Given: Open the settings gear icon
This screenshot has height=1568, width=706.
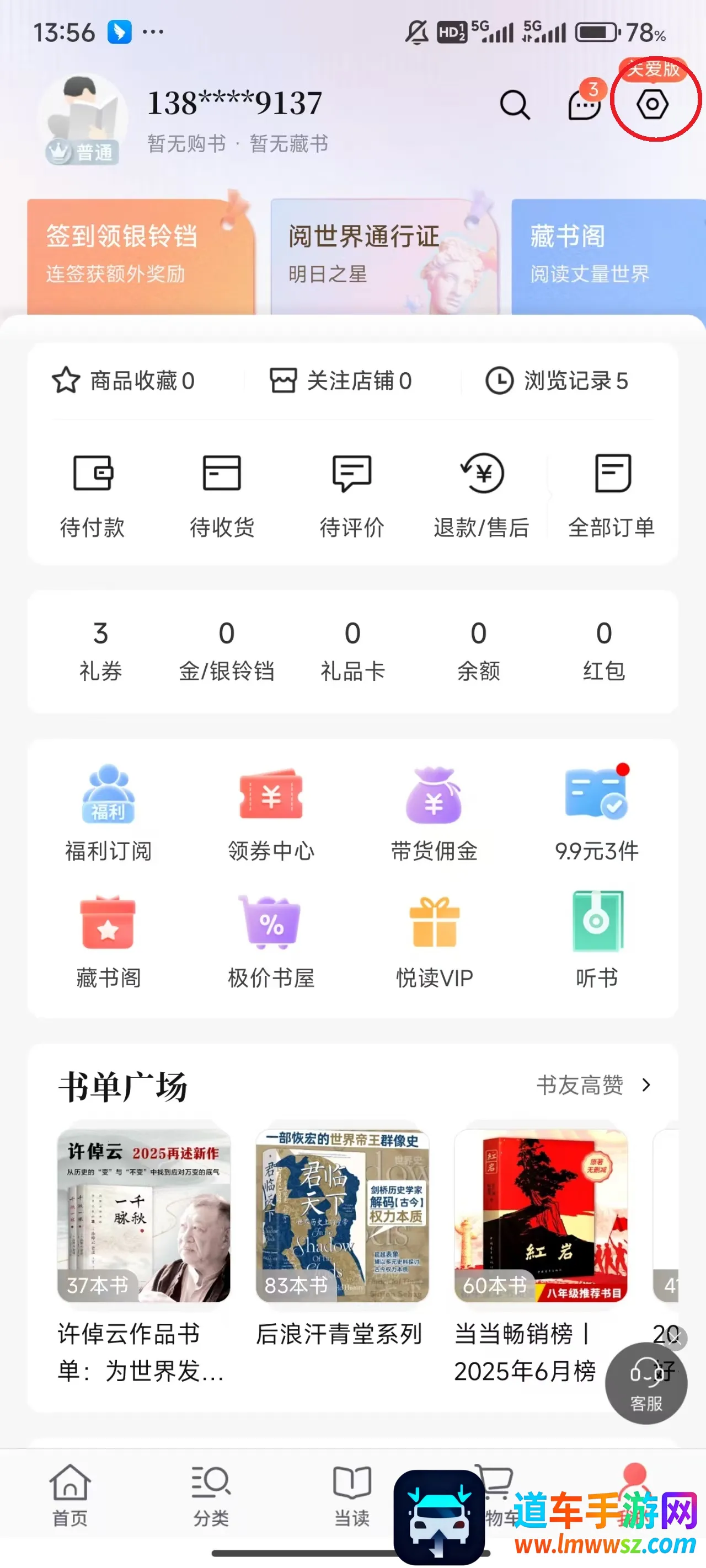Looking at the screenshot, I should click(x=652, y=105).
